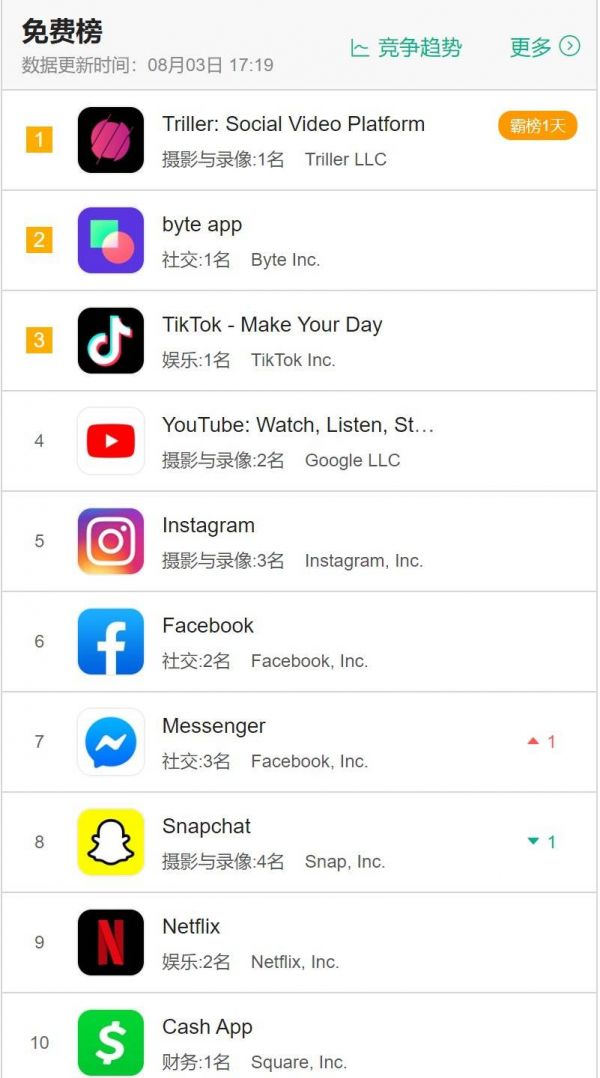Tap 更多 to see more rankings
600x1078 pixels.
[x=544, y=47]
